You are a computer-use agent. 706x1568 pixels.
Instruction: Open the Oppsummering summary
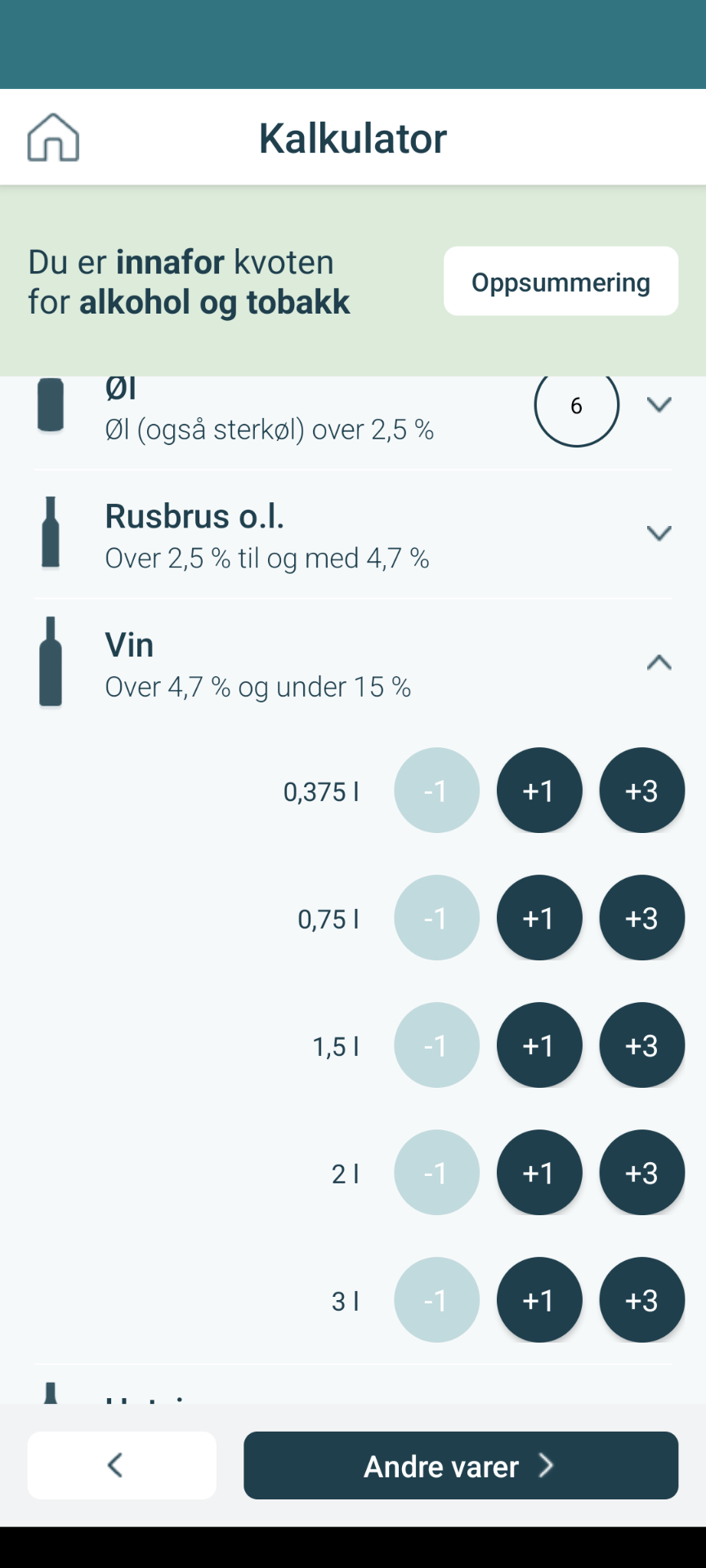tap(561, 282)
